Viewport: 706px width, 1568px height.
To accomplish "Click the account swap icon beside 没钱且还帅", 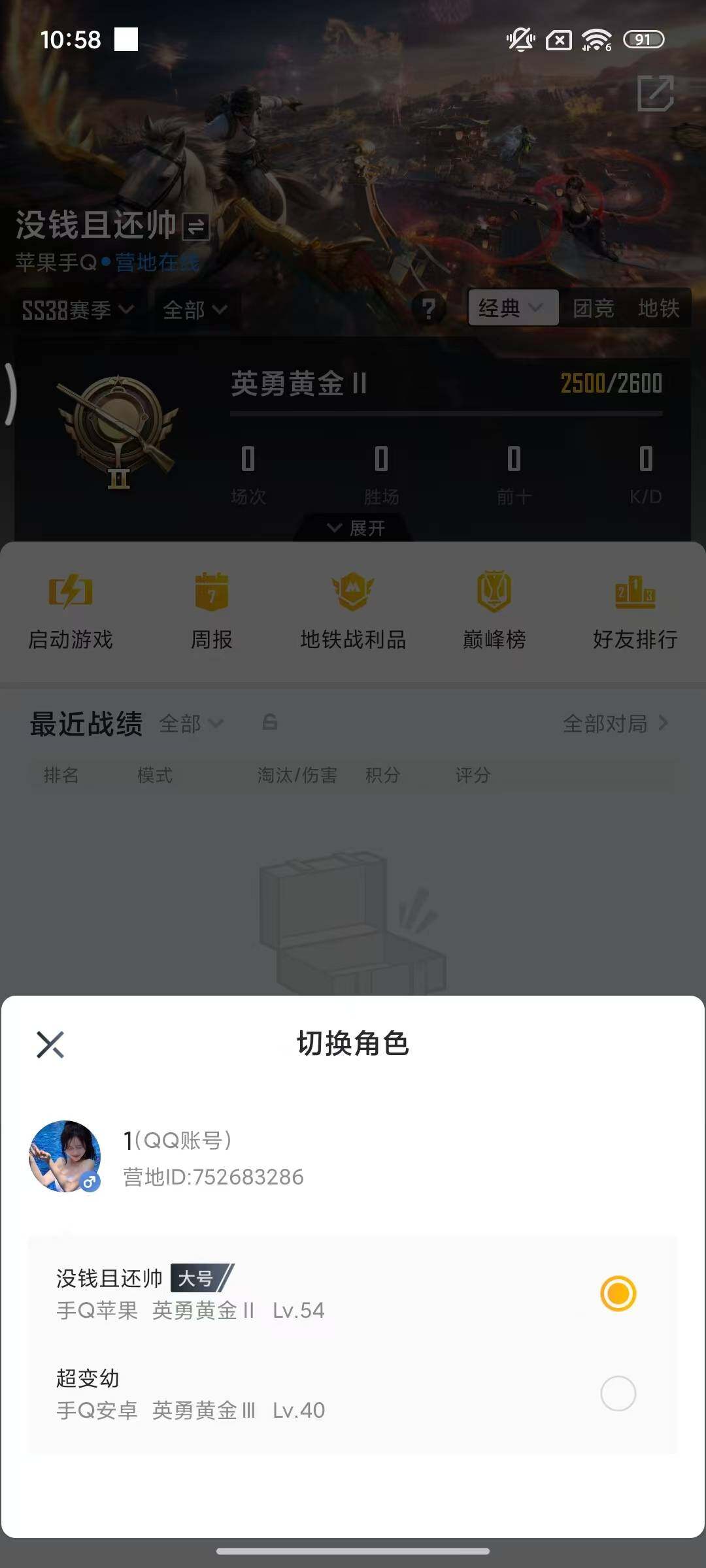I will click(195, 226).
